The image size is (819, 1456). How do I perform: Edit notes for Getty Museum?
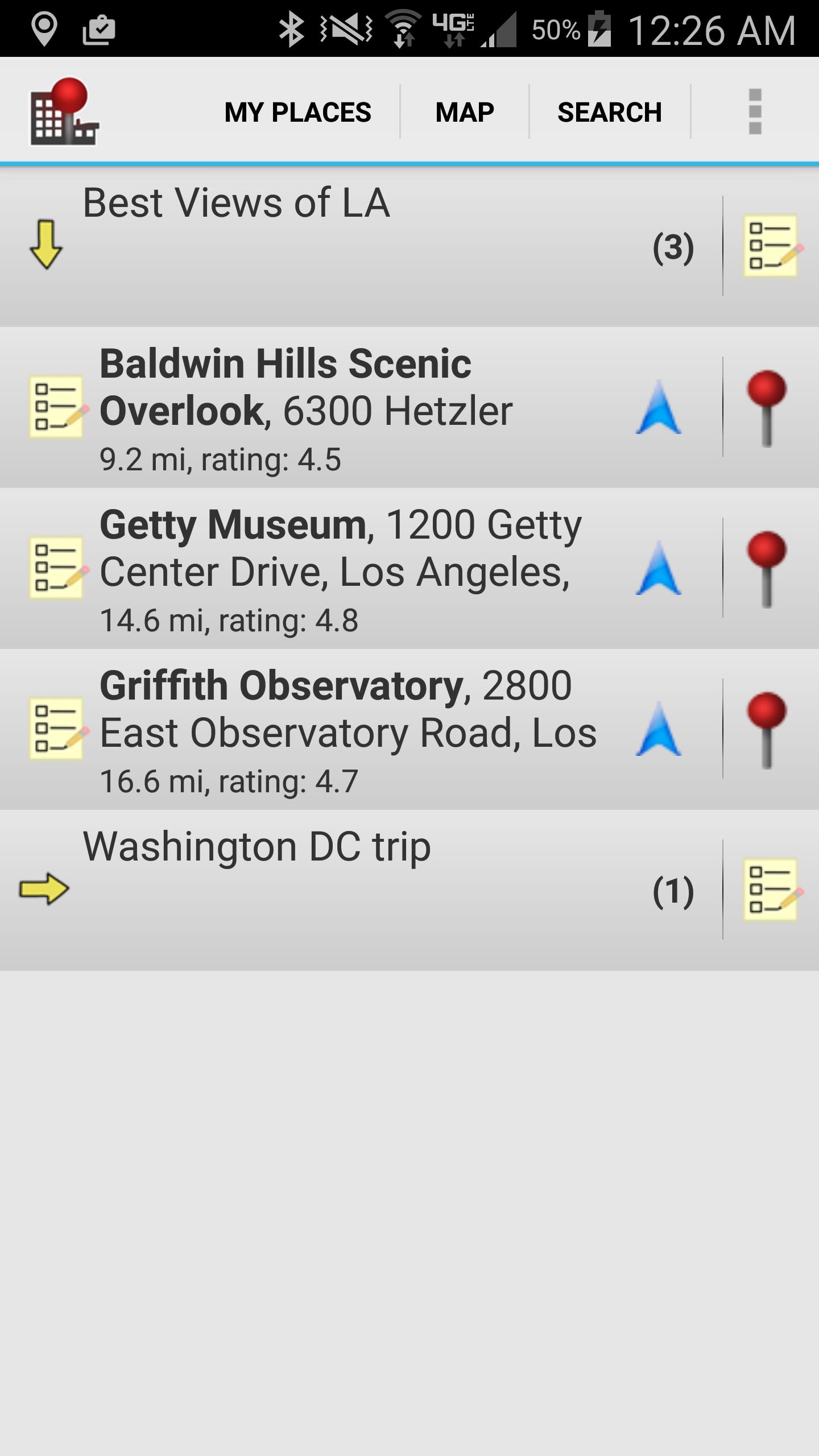pos(57,568)
